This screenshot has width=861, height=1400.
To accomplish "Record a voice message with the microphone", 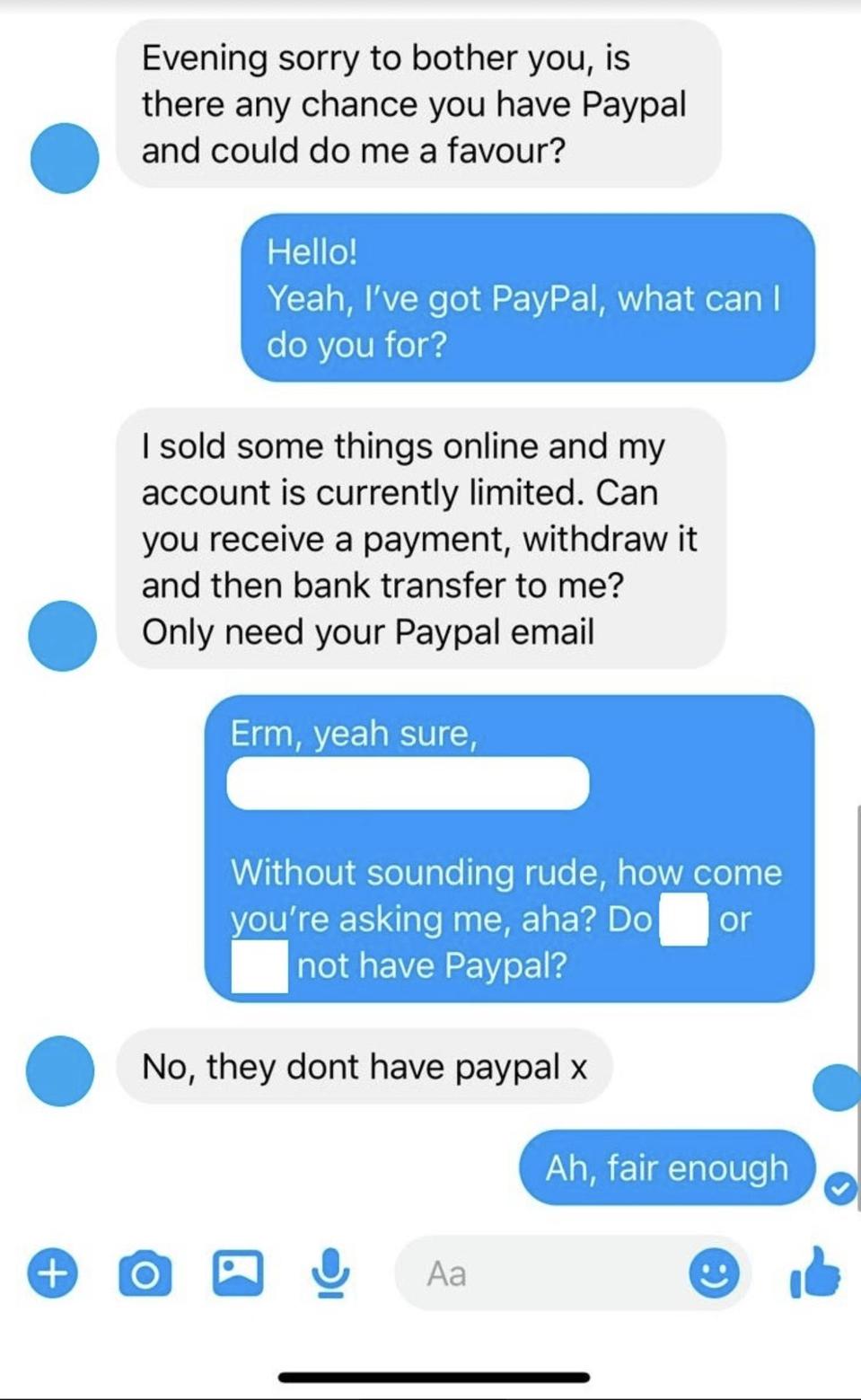I will click(330, 1272).
